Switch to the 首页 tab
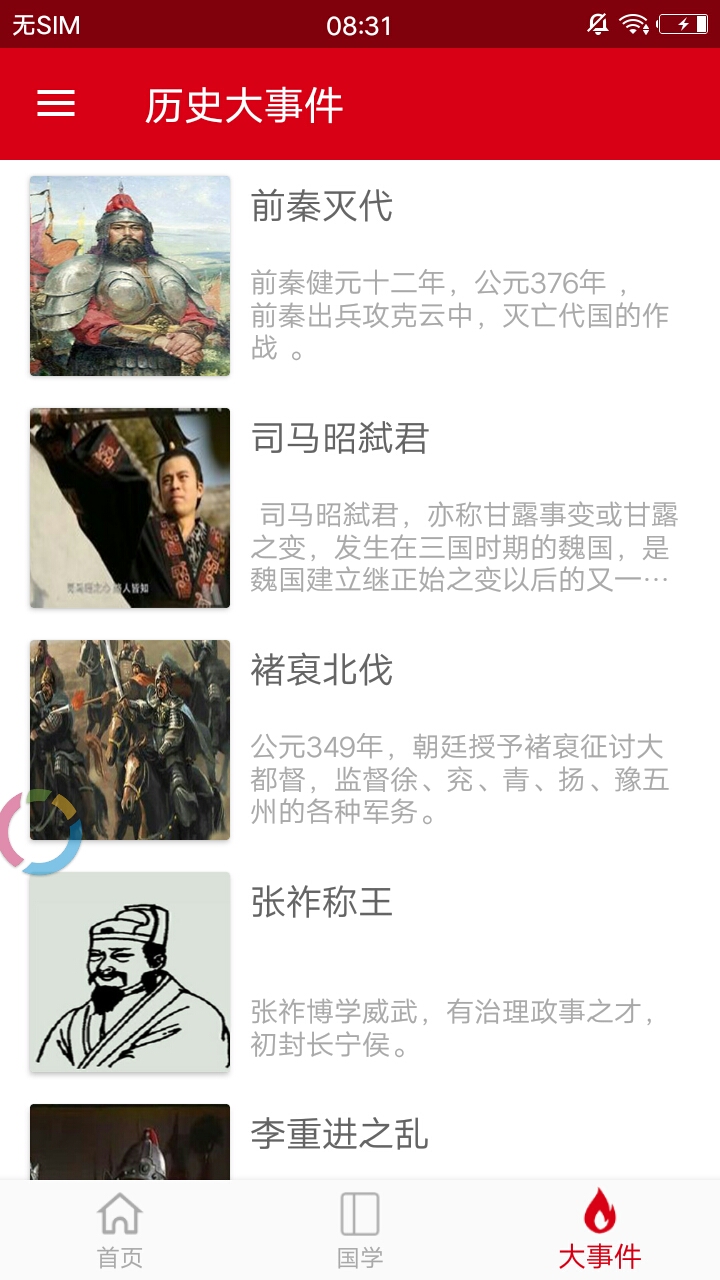The width and height of the screenshot is (720, 1280). pyautogui.click(x=120, y=1230)
